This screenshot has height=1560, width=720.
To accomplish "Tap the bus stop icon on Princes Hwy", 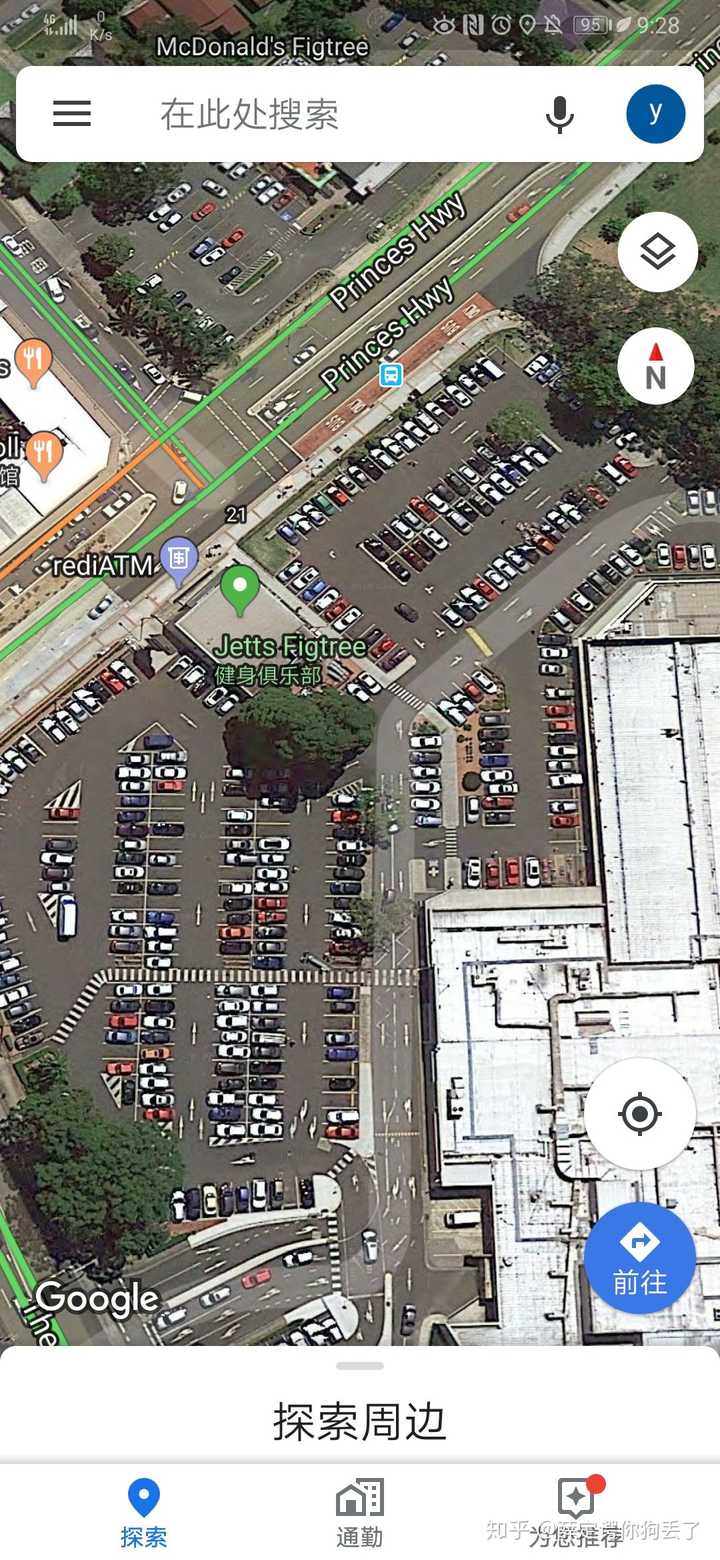I will coord(391,375).
